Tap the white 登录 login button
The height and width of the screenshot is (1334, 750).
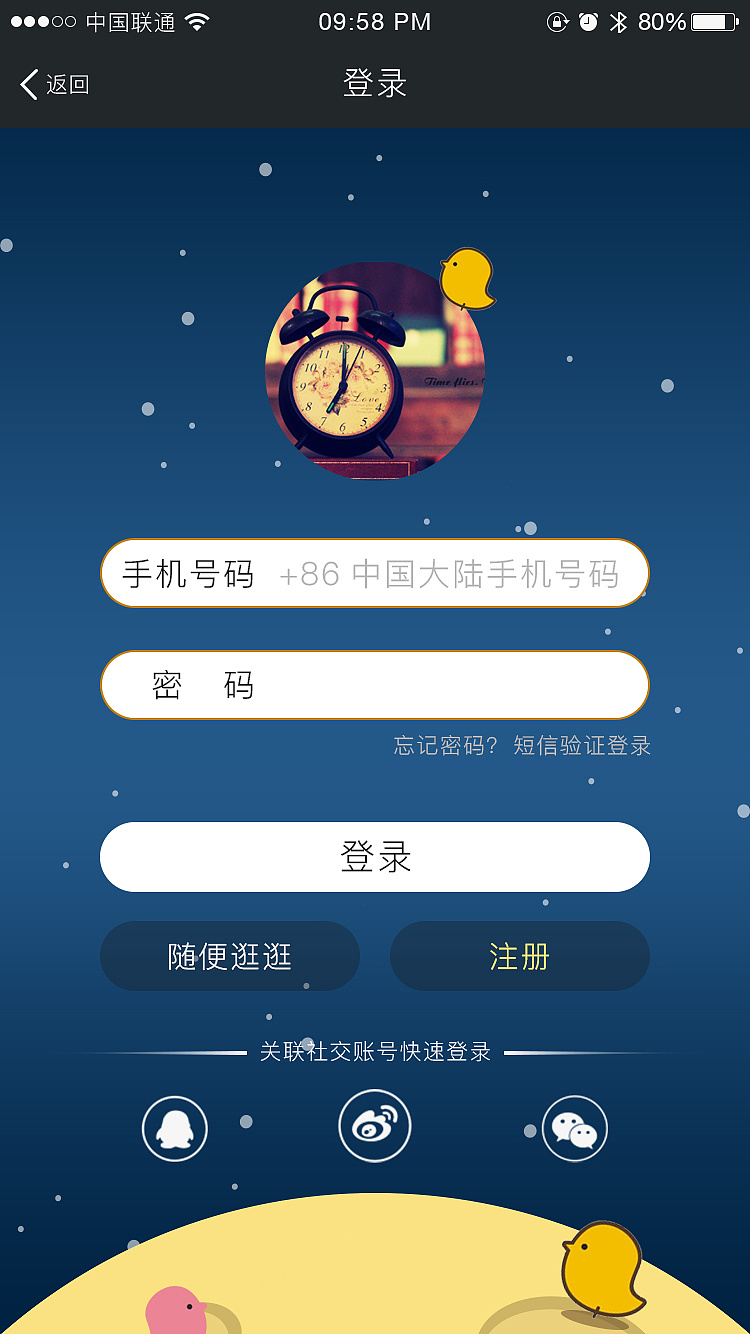(x=375, y=857)
